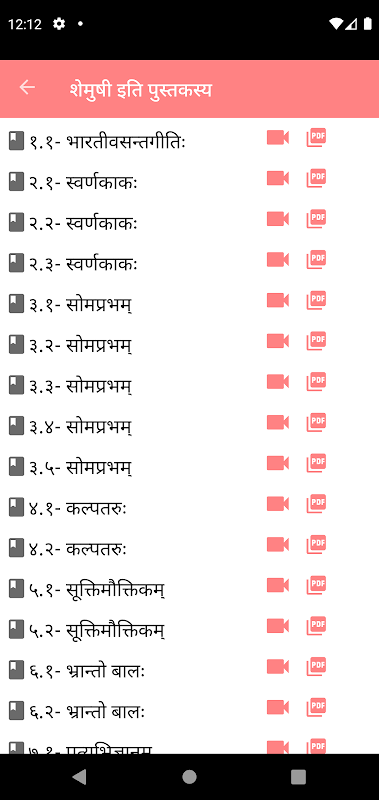Play video for २.२- स्वर्णकाकः
The image size is (379, 800).
[x=278, y=219]
